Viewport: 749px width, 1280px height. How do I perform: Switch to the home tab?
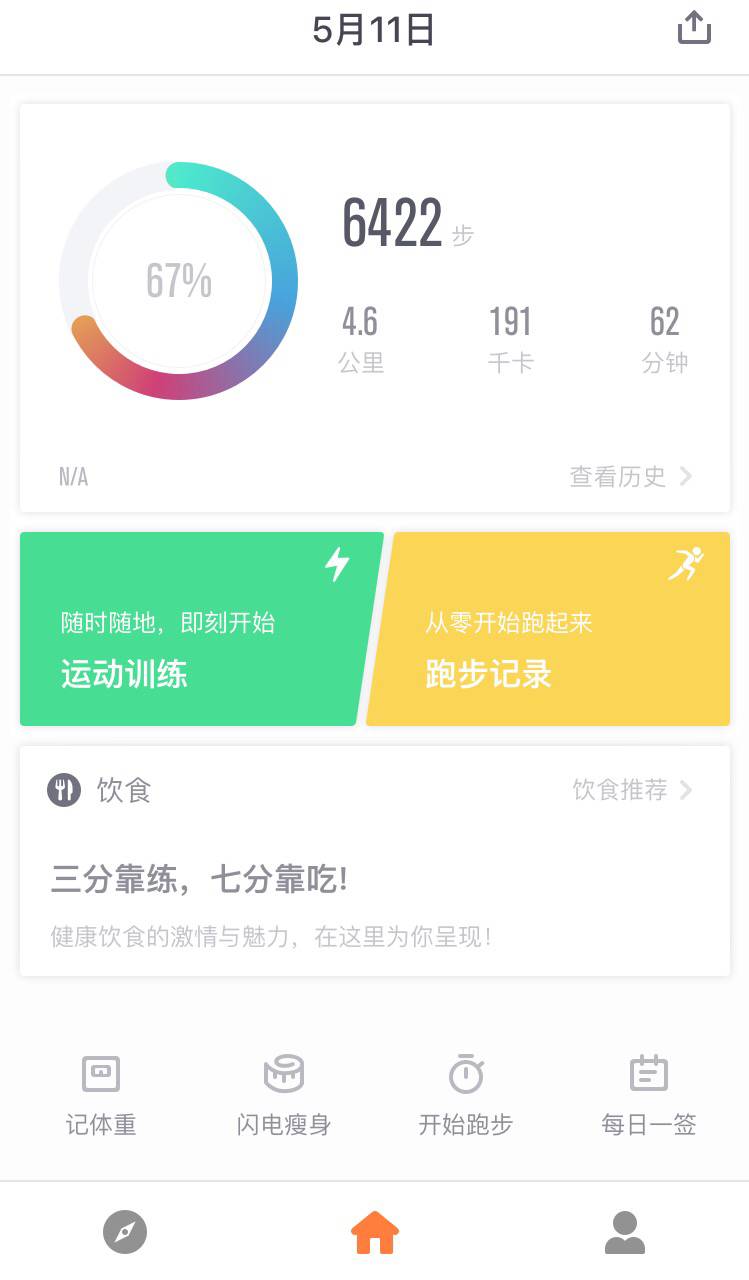click(375, 1232)
